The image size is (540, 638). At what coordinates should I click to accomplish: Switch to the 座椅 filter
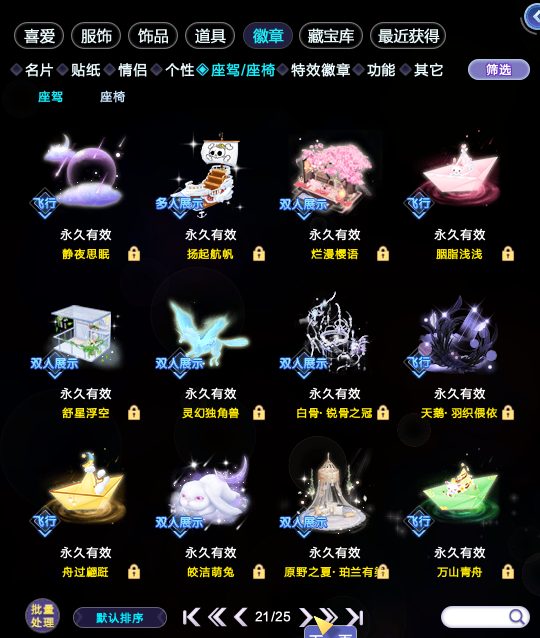(112, 97)
